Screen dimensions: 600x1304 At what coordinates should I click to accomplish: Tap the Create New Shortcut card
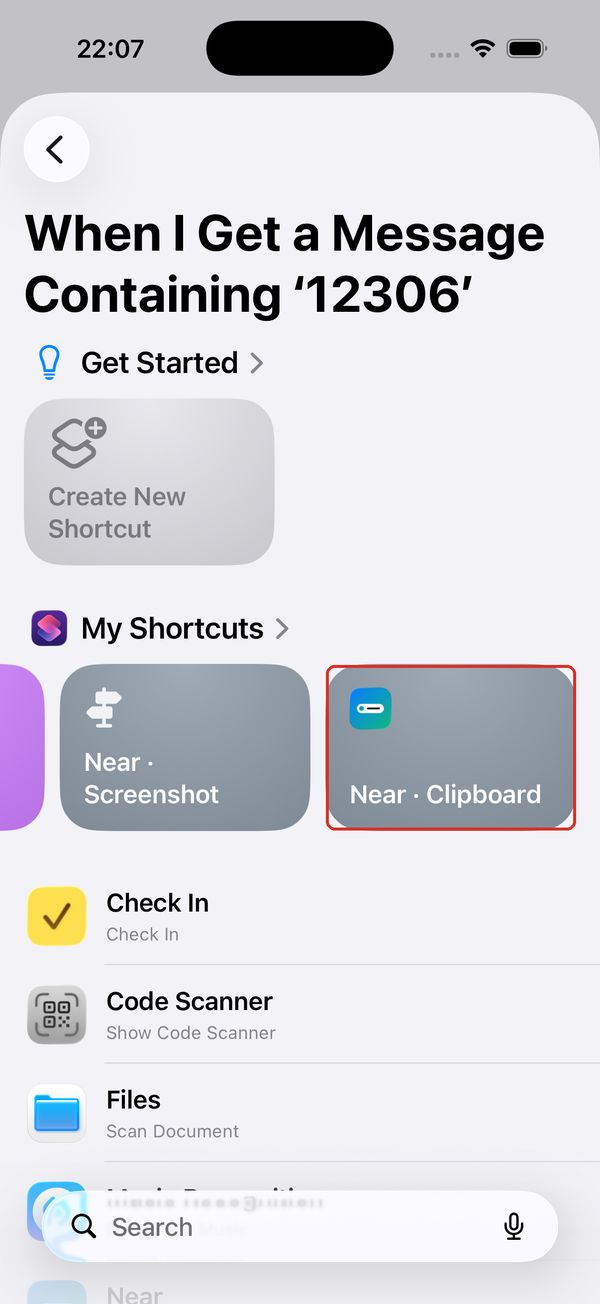[149, 482]
